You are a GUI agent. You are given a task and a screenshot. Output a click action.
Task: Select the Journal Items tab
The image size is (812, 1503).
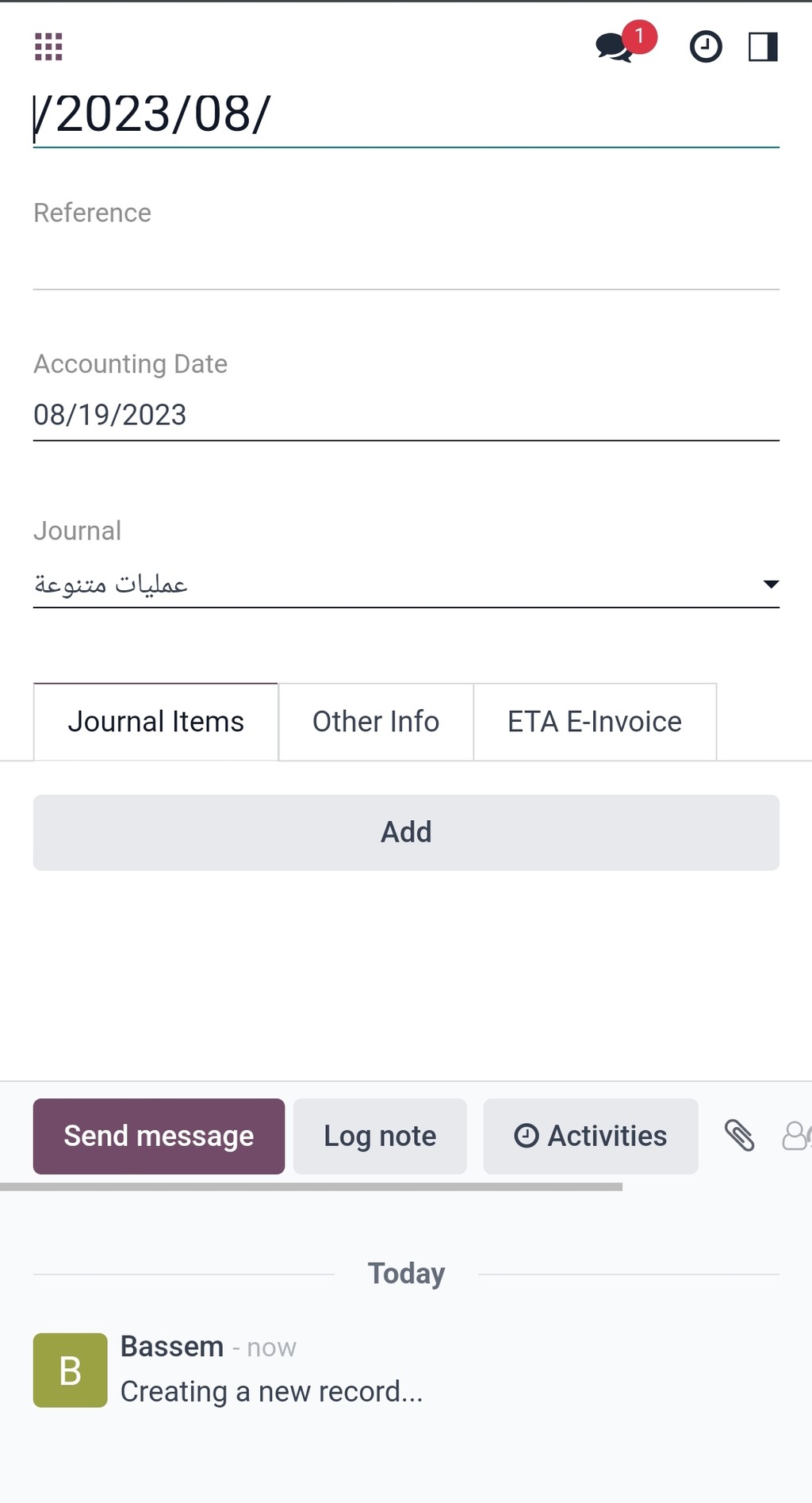pyautogui.click(x=155, y=722)
